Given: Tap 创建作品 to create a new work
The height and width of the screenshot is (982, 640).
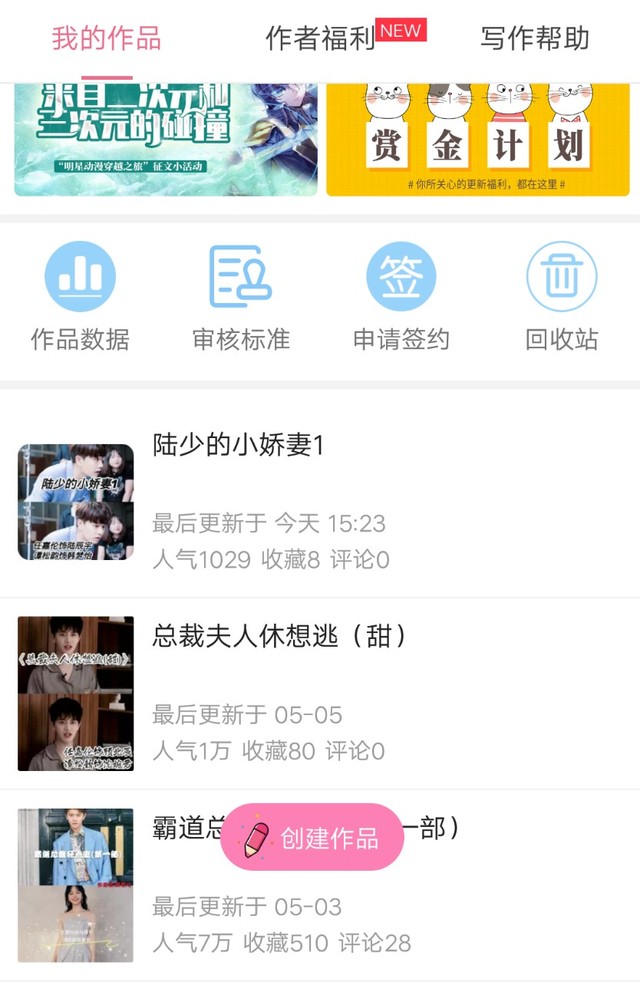Looking at the screenshot, I should click(x=312, y=837).
